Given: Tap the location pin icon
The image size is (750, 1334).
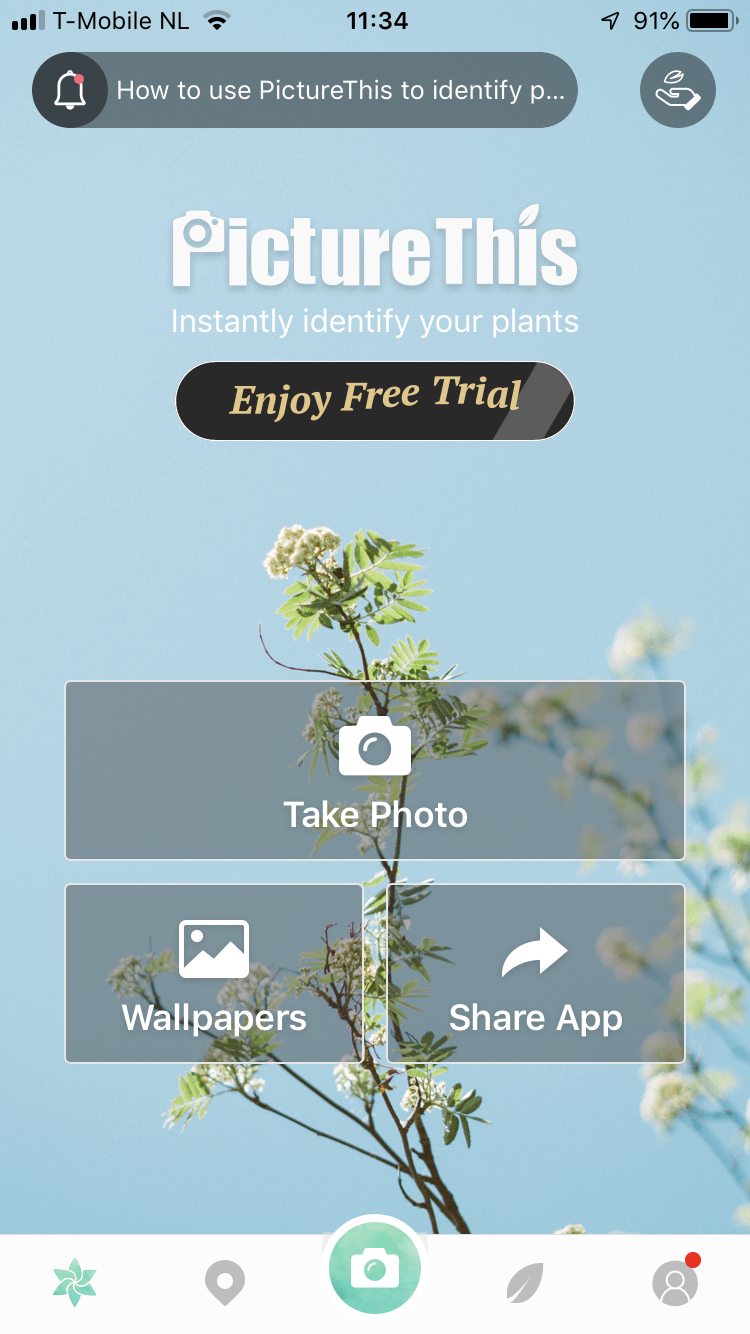Looking at the screenshot, I should pos(225,1281).
